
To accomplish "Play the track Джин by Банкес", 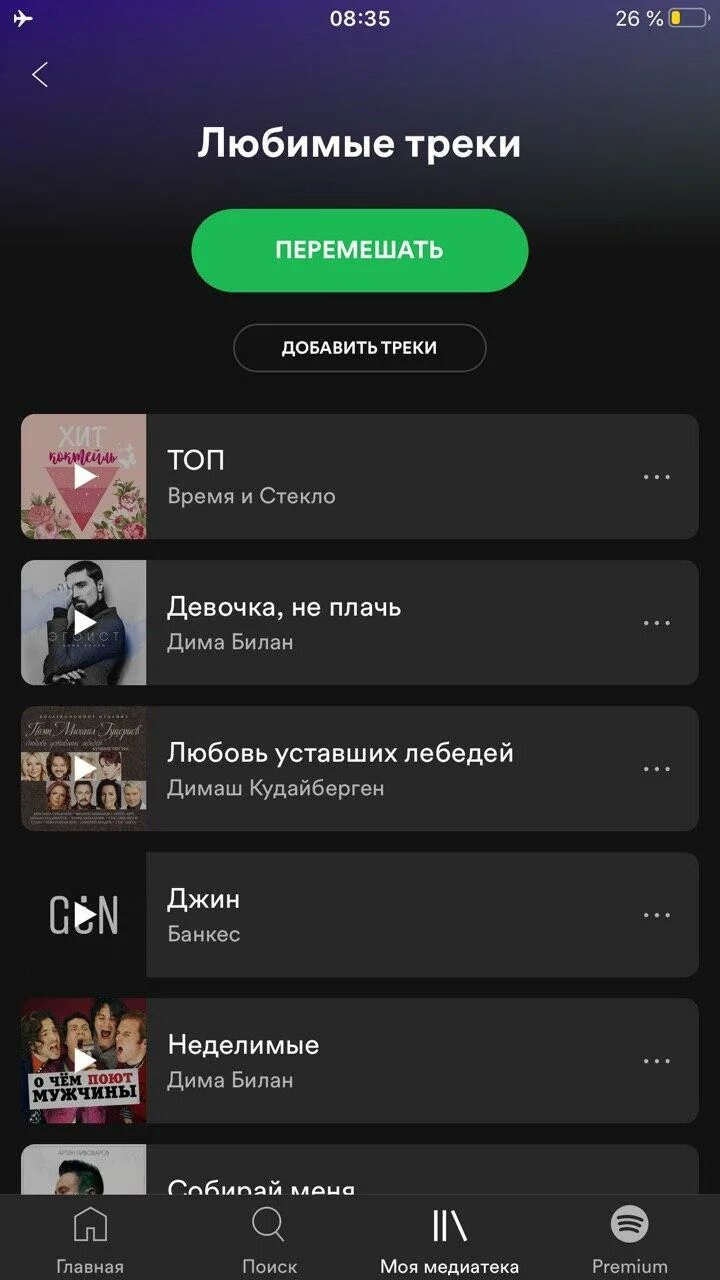I will 85,915.
